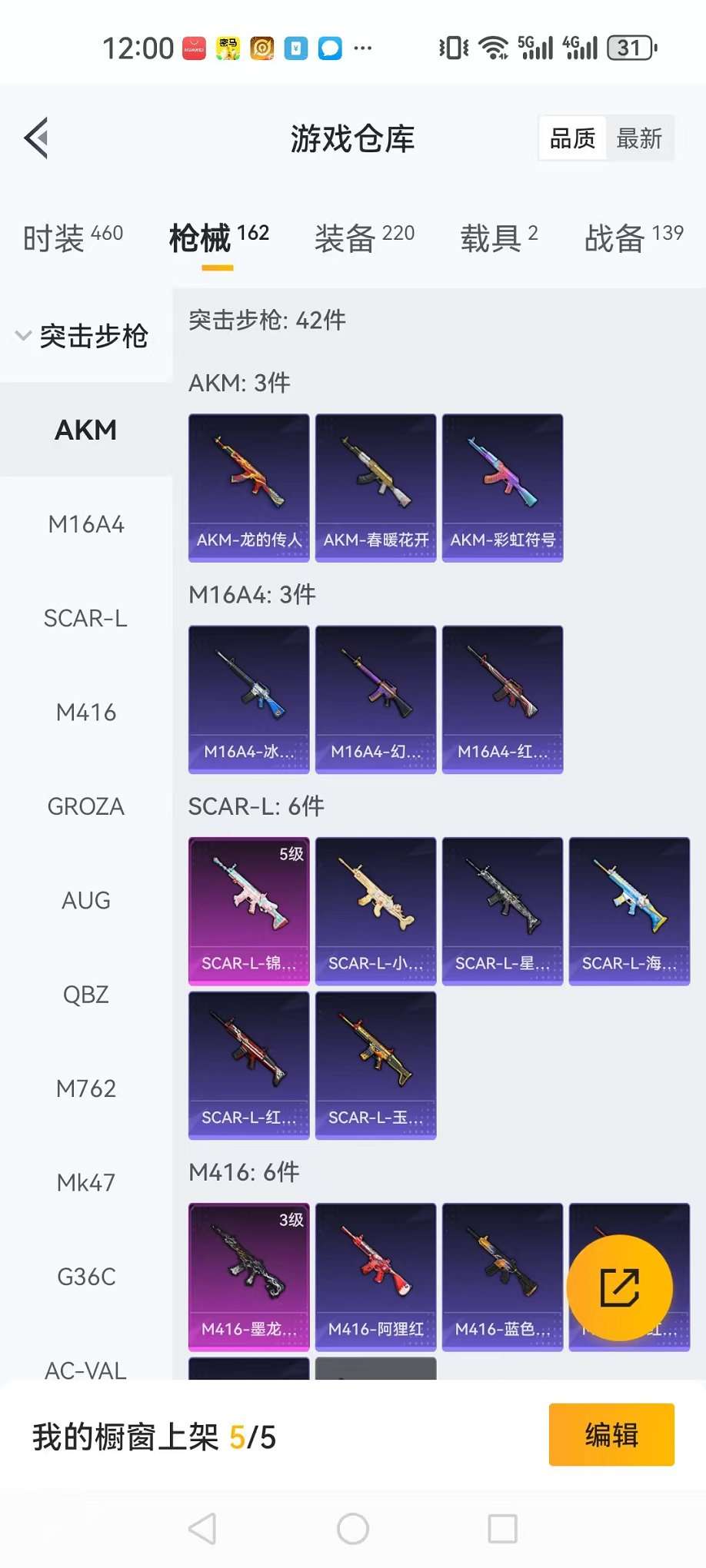Switch to the 时装 tab
Image resolution: width=706 pixels, height=1568 pixels.
73,238
